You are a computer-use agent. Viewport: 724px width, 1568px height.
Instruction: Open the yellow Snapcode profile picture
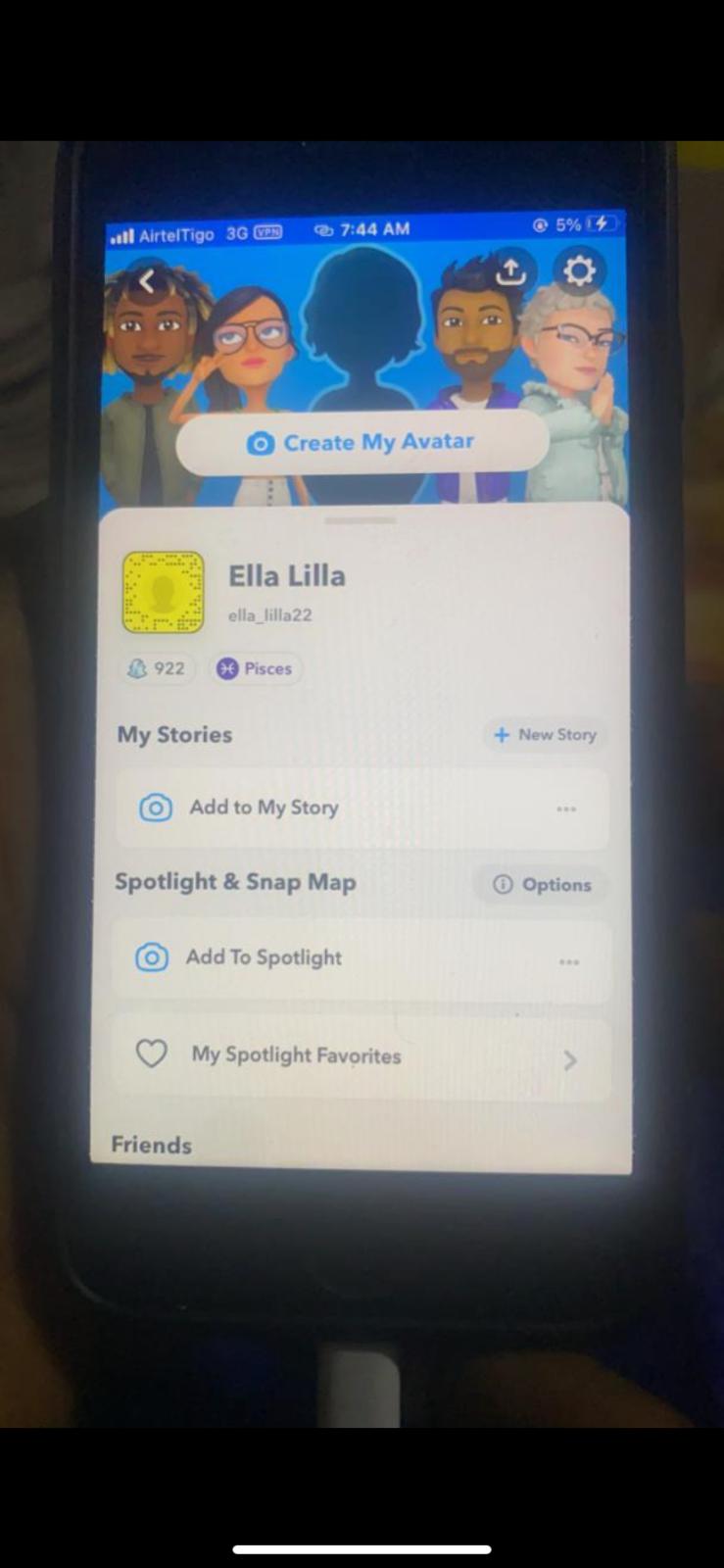(x=163, y=592)
